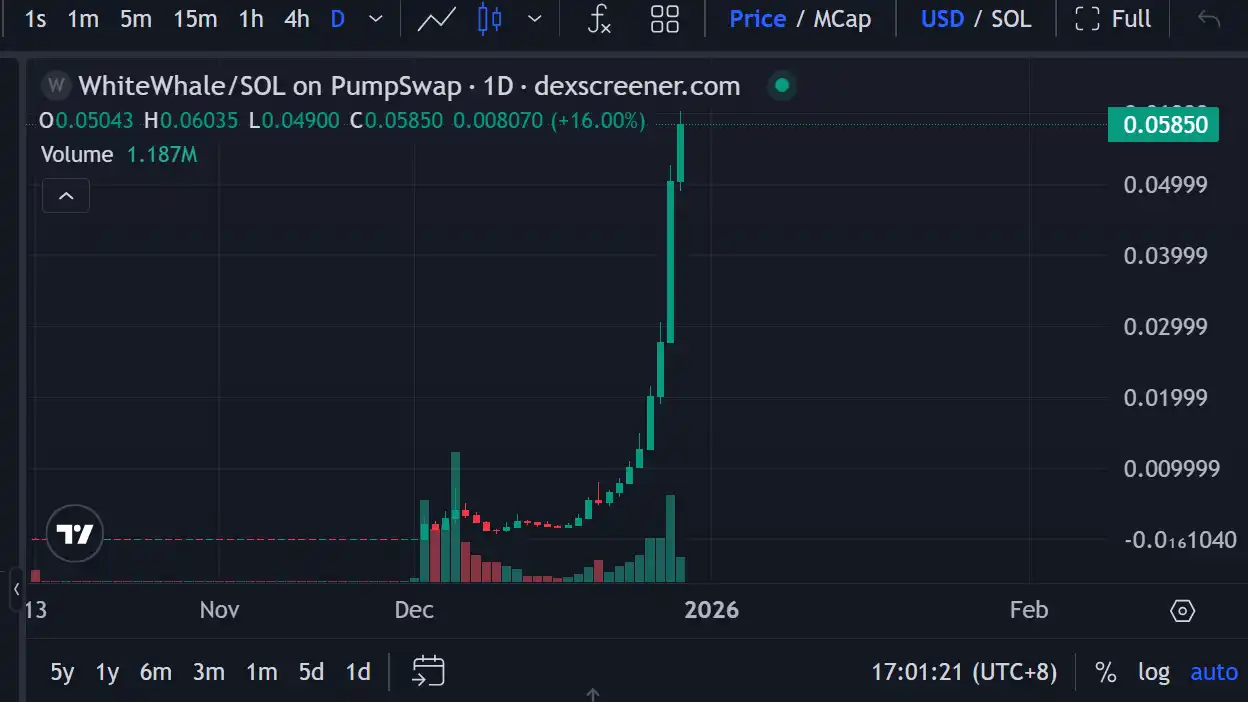The width and height of the screenshot is (1248, 702).
Task: Open the indicators fx menu
Action: [x=598, y=19]
